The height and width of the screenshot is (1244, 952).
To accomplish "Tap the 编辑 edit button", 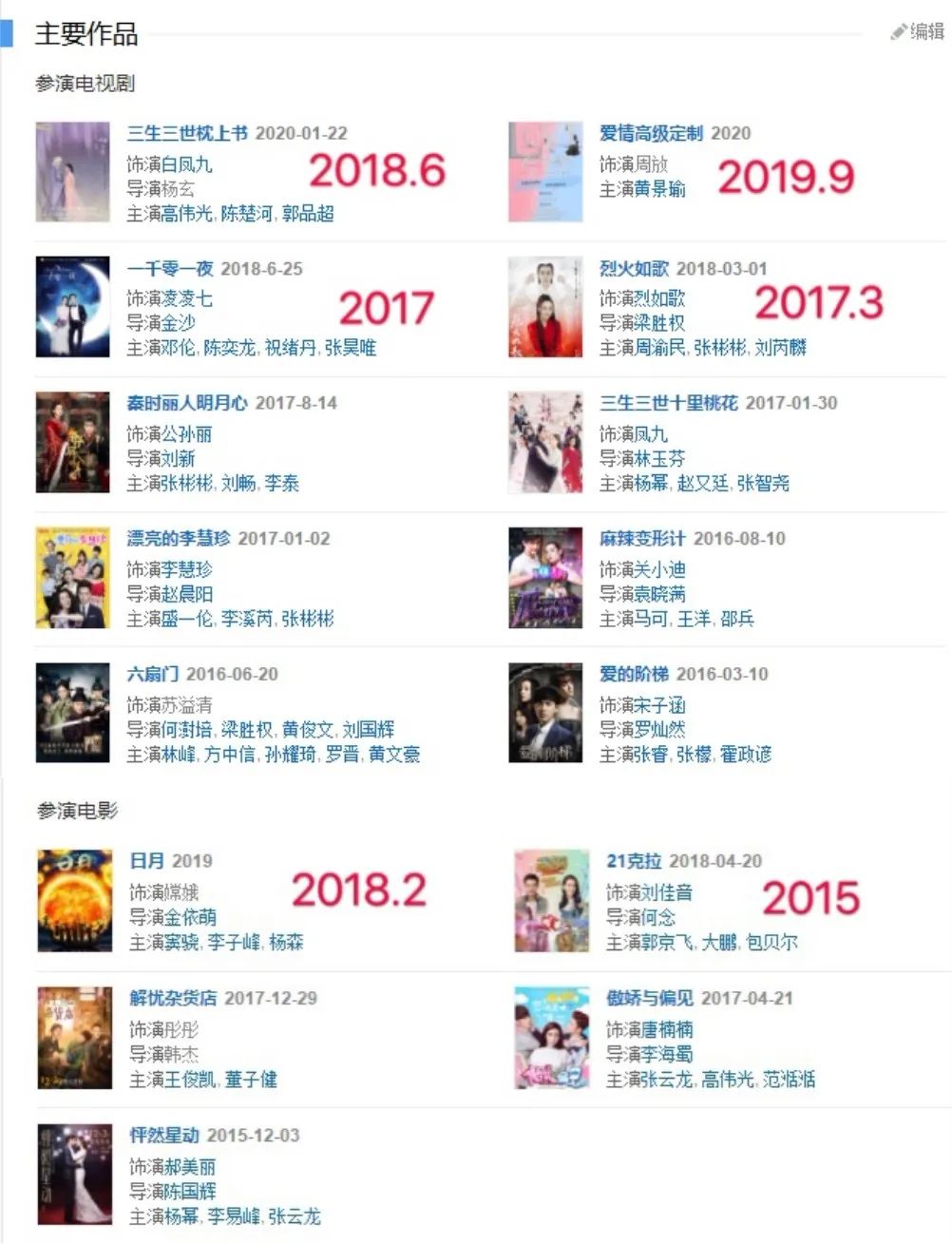I will click(x=918, y=31).
